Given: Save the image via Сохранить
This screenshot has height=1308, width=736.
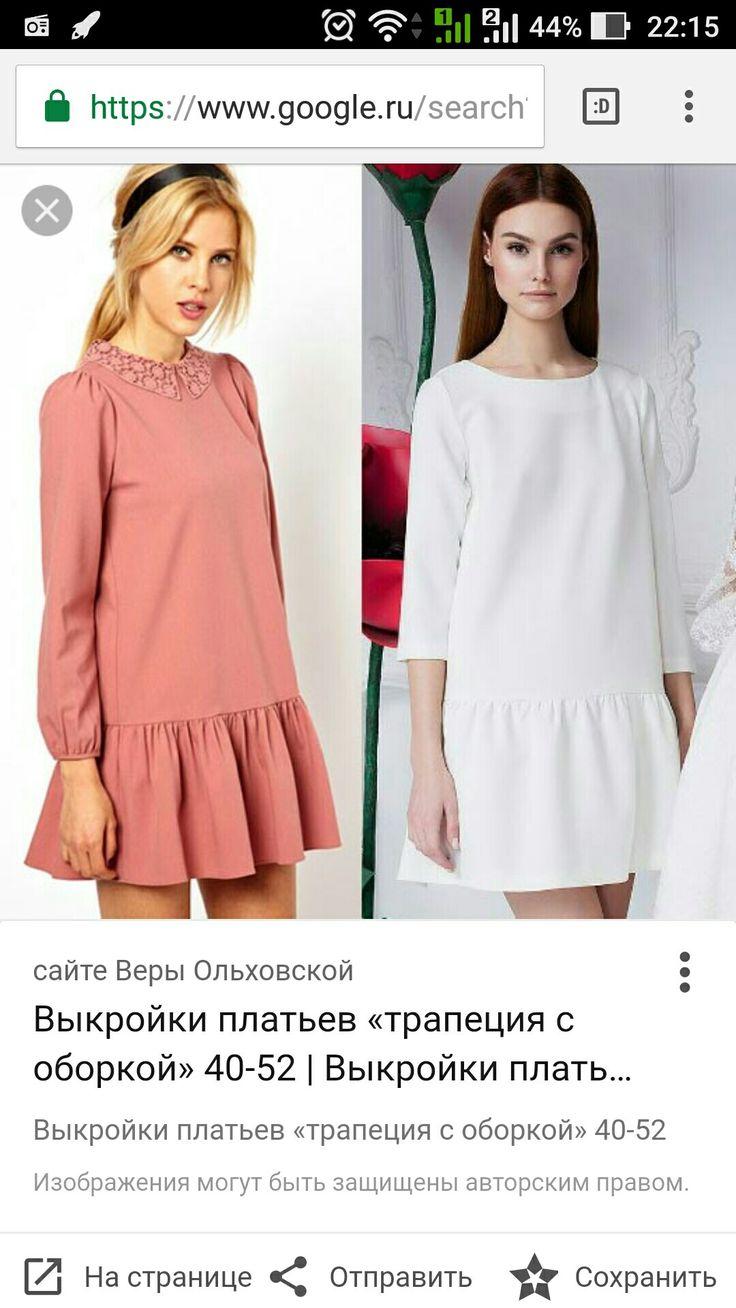Looking at the screenshot, I should click(x=613, y=1277).
